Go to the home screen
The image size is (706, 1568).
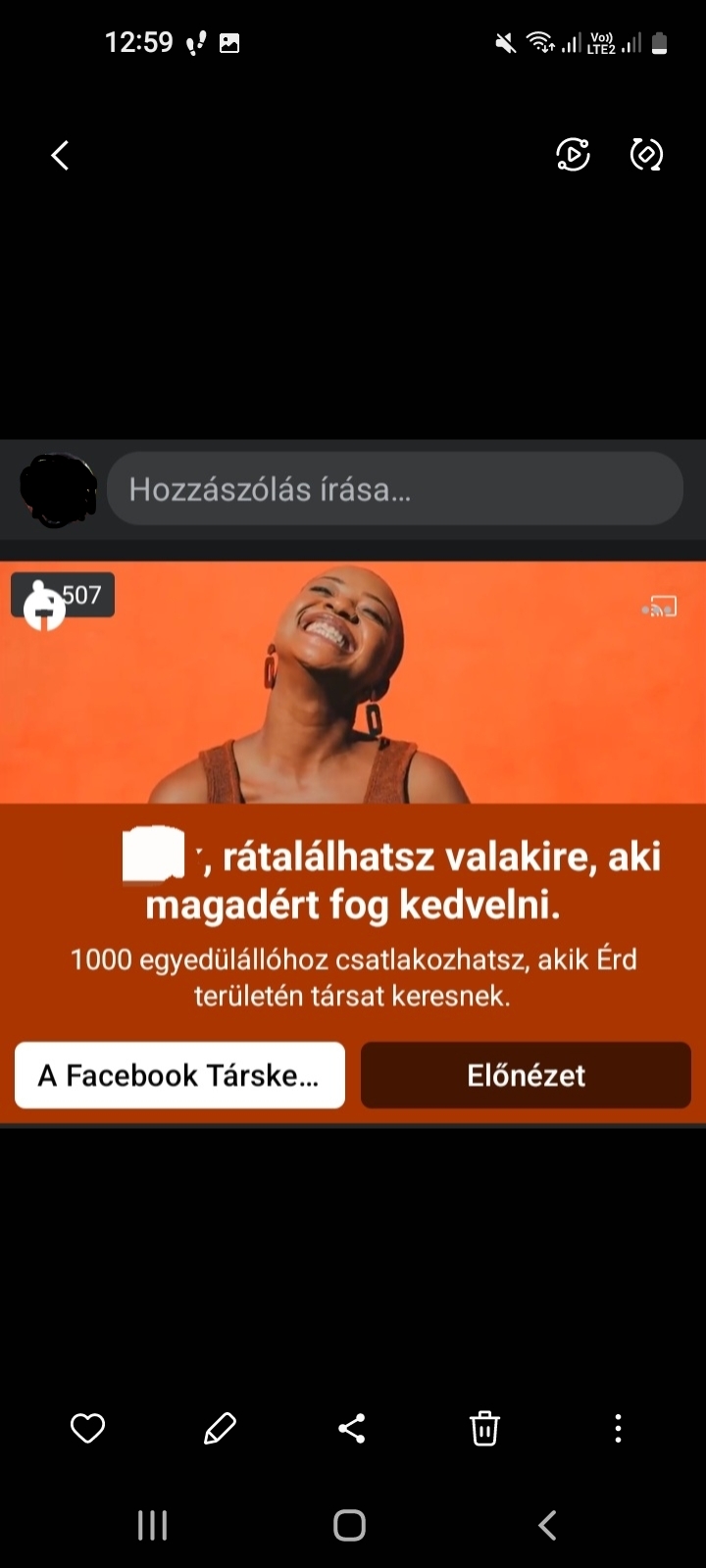coord(350,1525)
